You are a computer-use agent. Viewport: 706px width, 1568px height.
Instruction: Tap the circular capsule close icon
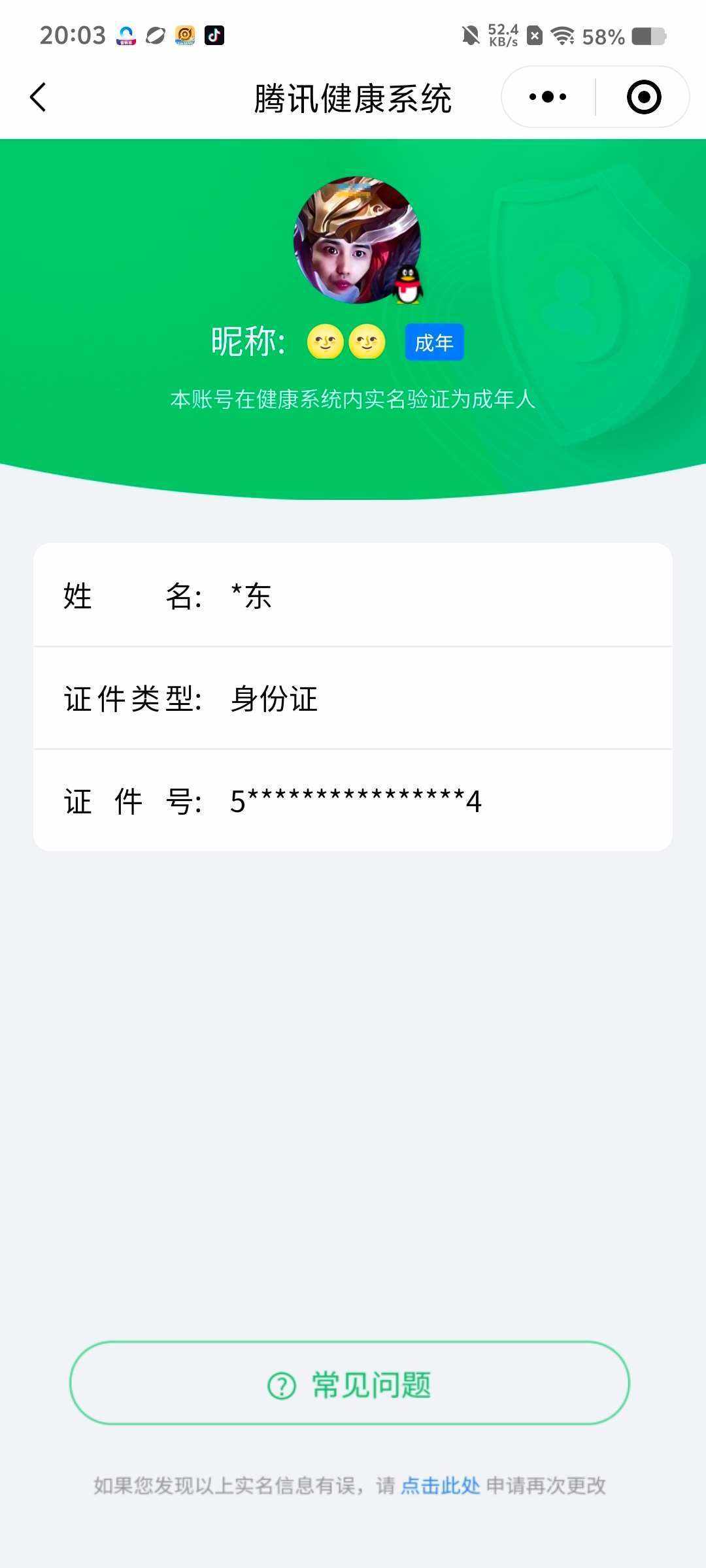(x=643, y=96)
